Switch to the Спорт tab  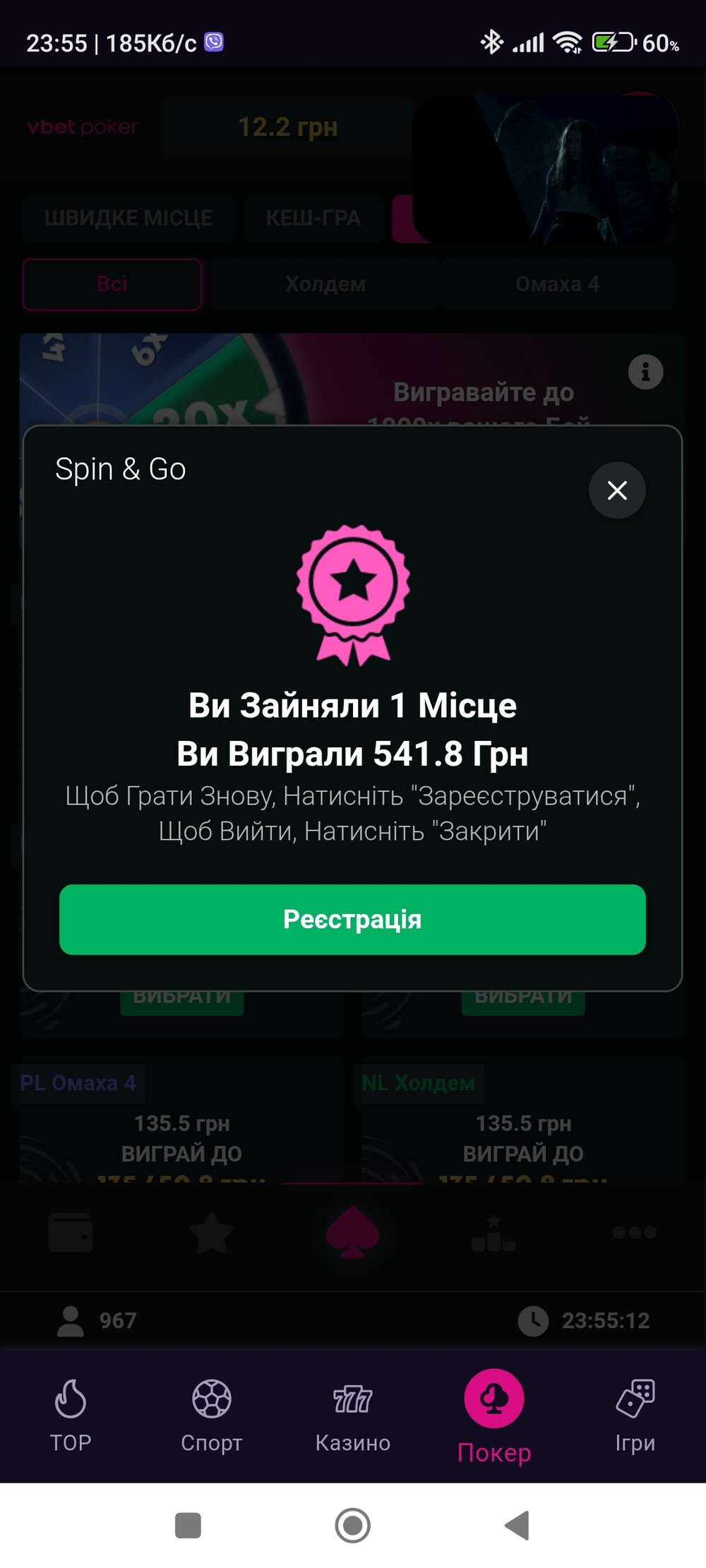212,1416
